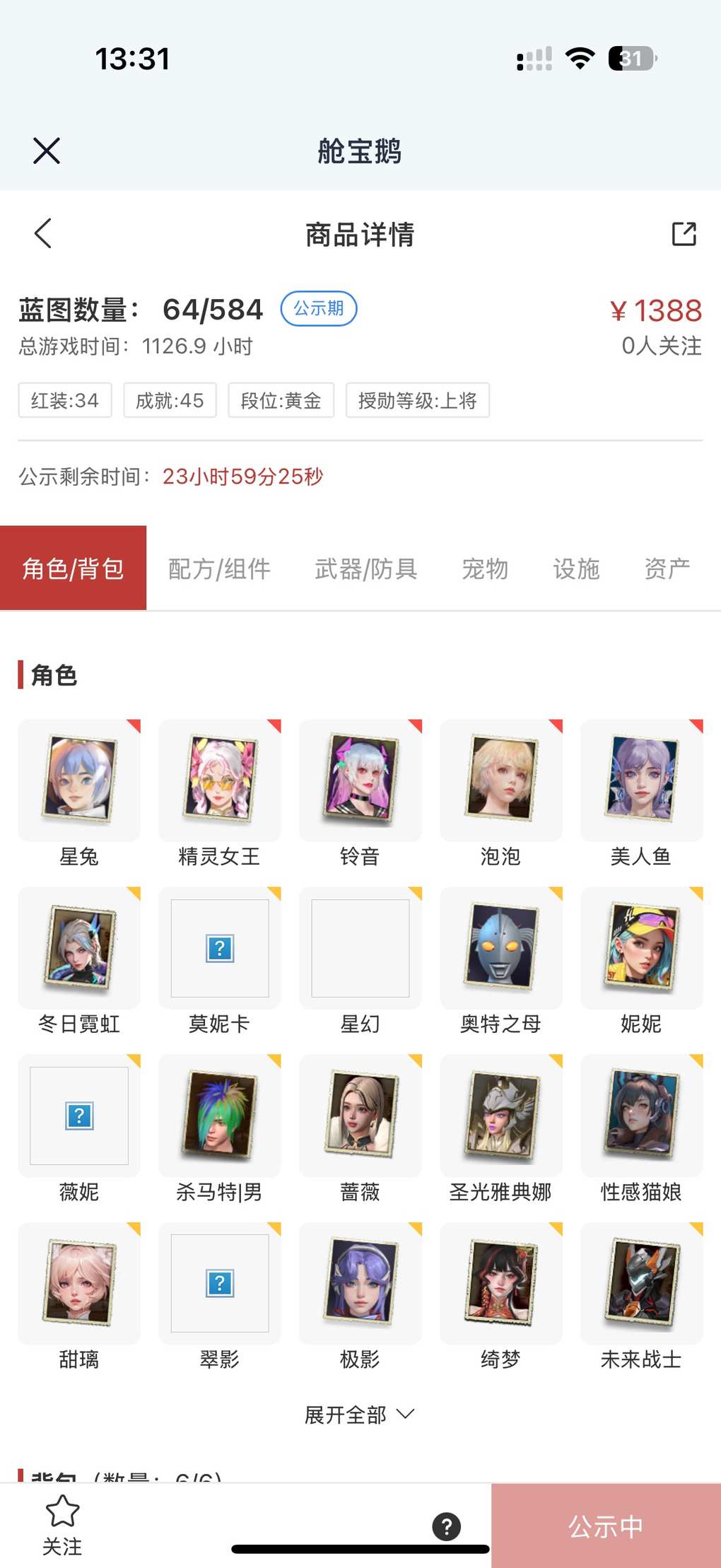
Task: Switch to the 资产 tab
Action: 667,568
